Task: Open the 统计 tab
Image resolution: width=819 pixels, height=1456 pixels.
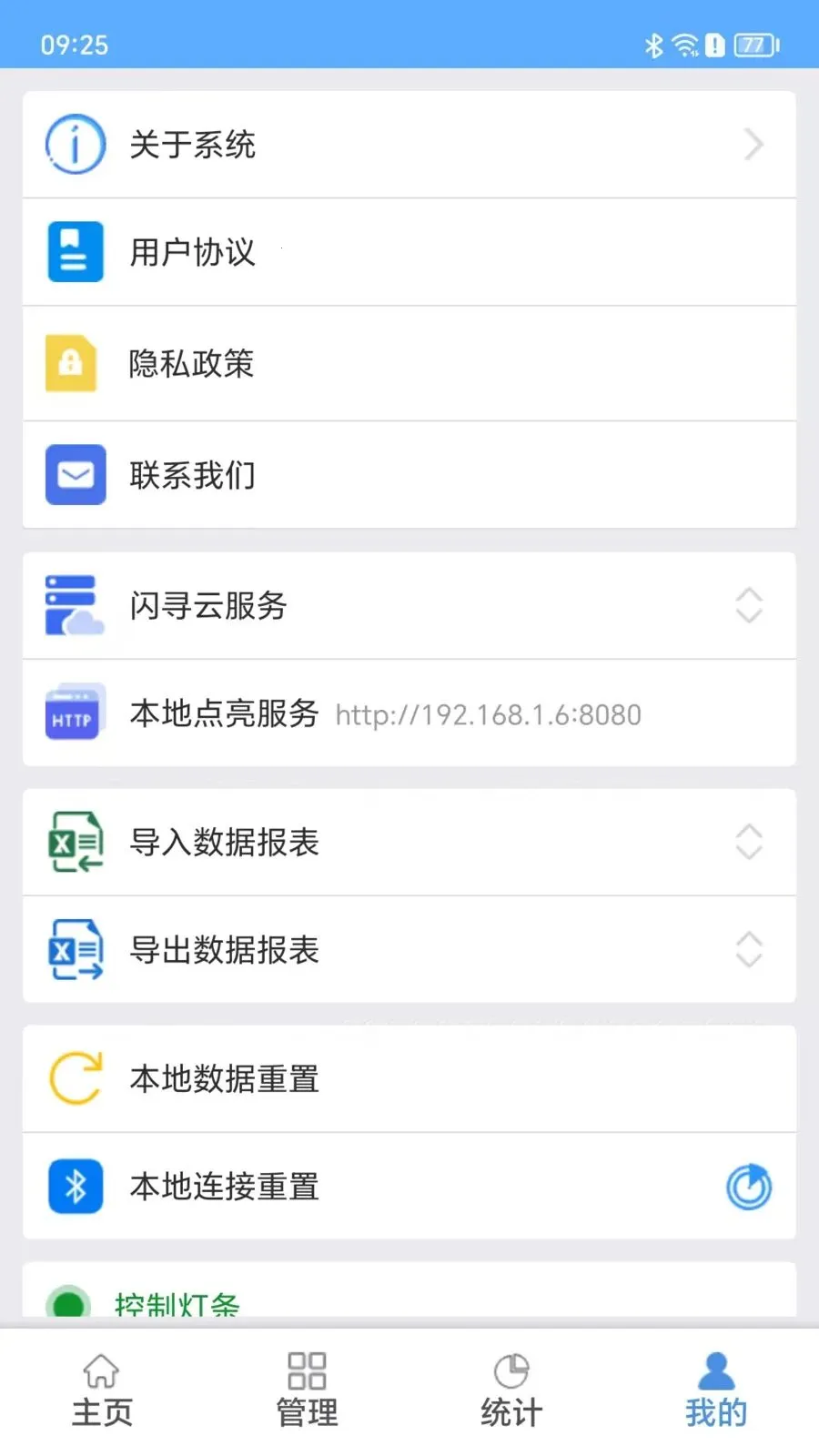Action: (511, 1388)
